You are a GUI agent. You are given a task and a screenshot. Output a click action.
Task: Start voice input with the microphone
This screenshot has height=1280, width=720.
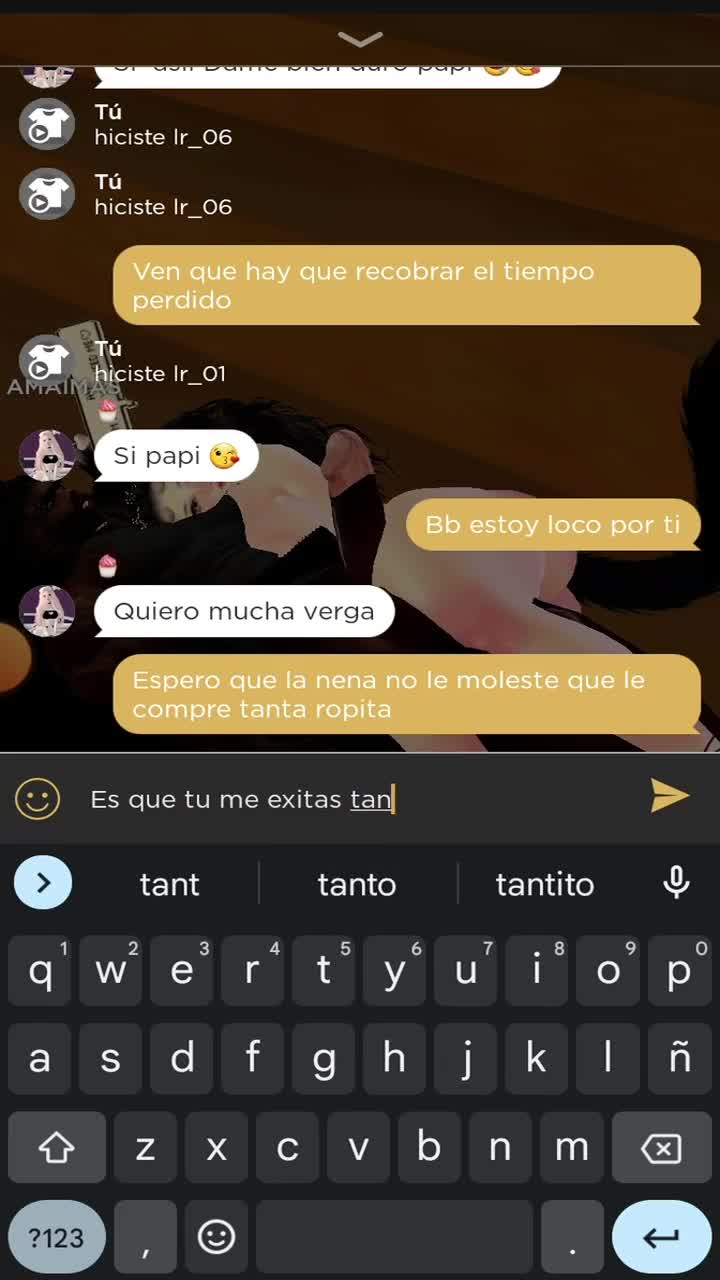677,883
